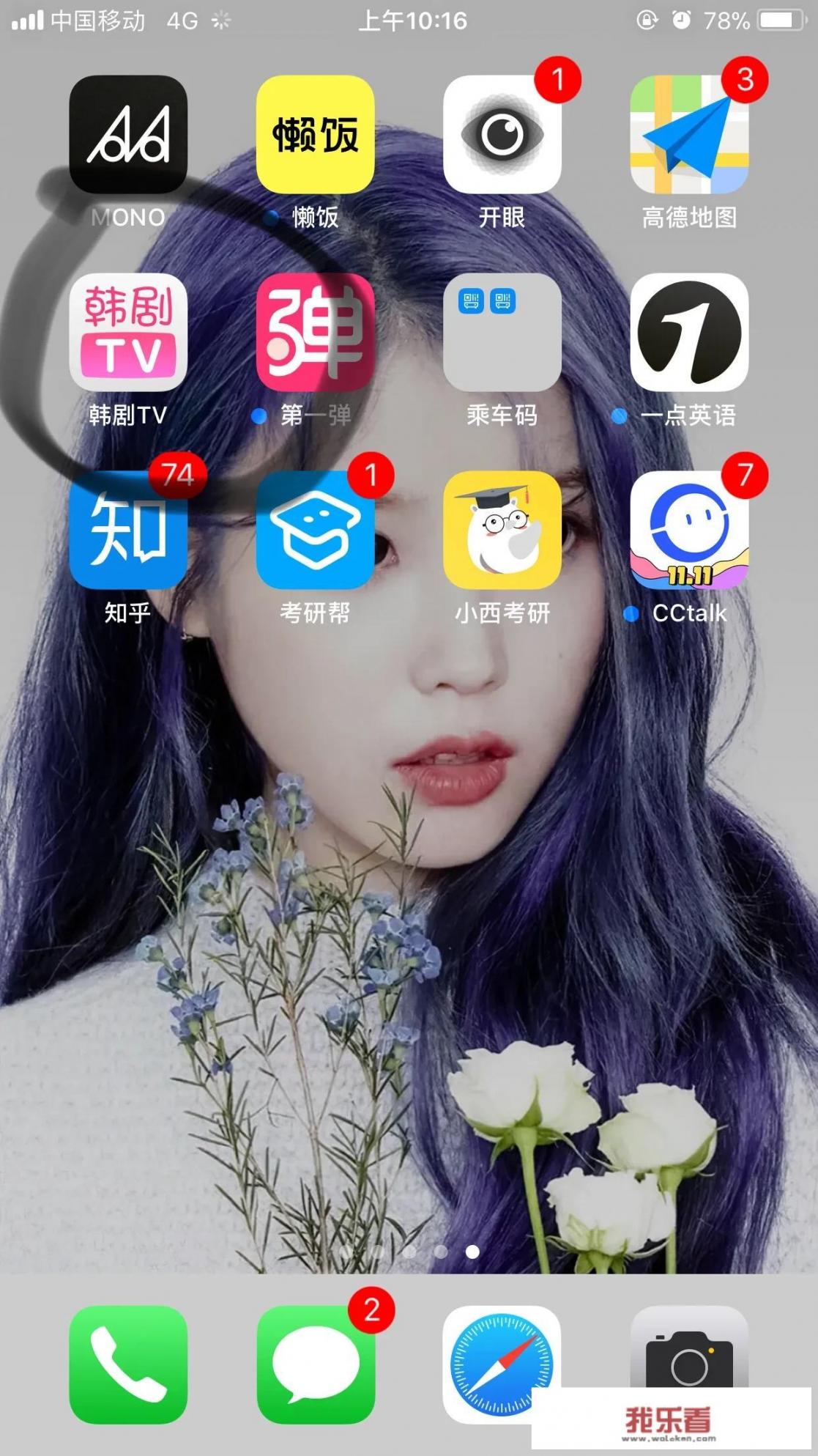Open the Messages app in dock
Viewport: 818px width, 1456px height.
tap(315, 1364)
